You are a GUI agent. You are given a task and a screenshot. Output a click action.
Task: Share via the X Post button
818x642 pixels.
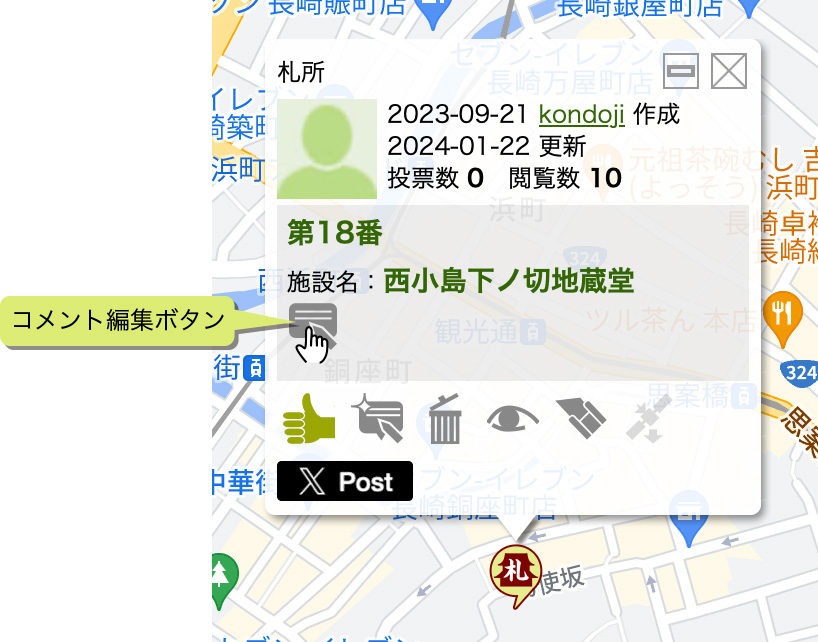(x=345, y=481)
